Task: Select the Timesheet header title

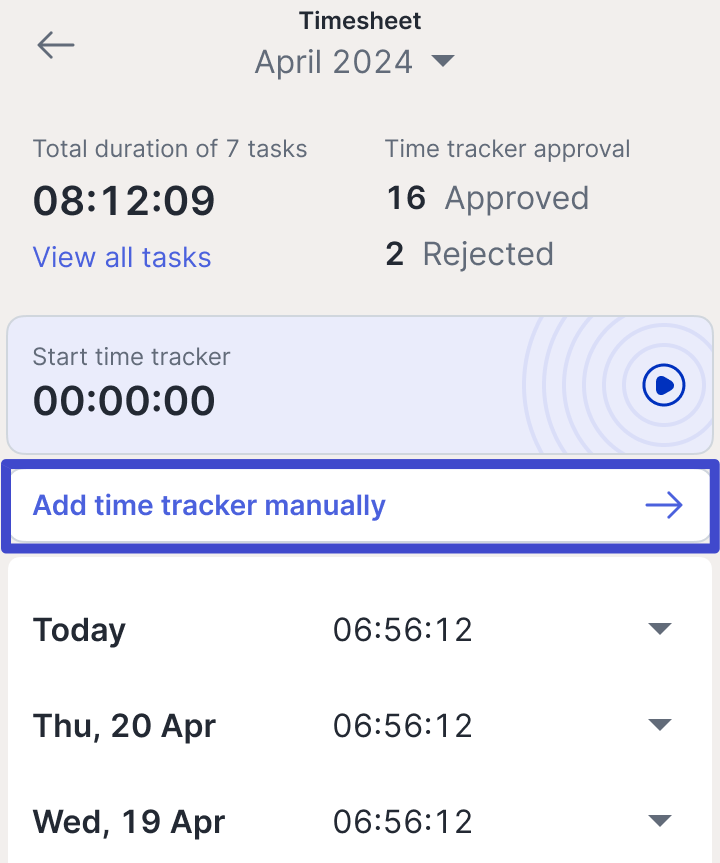Action: [359, 20]
